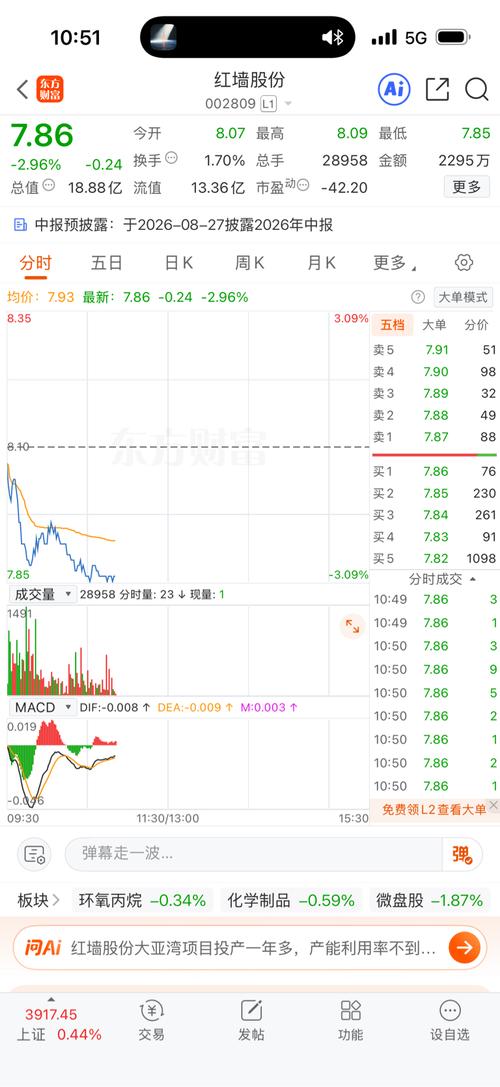Select the 周K chart tab
The image size is (500, 1087).
[250, 263]
